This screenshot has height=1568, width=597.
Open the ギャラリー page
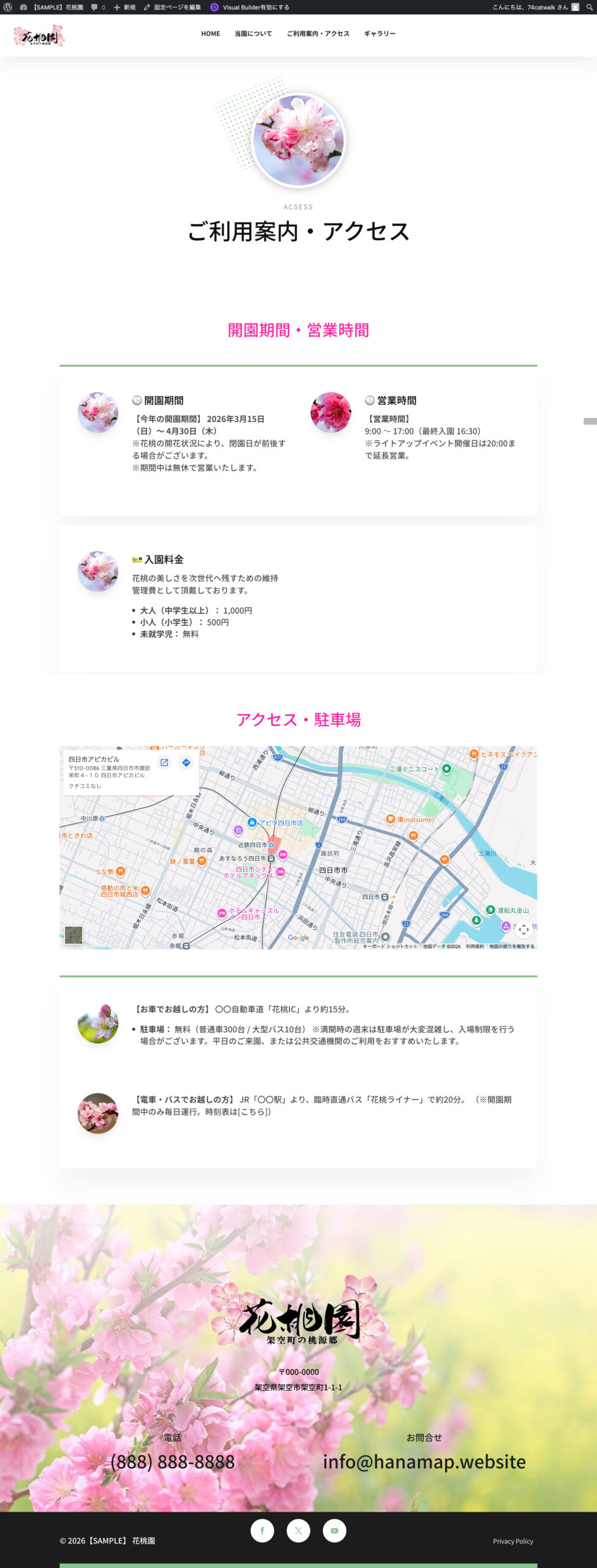tap(380, 34)
